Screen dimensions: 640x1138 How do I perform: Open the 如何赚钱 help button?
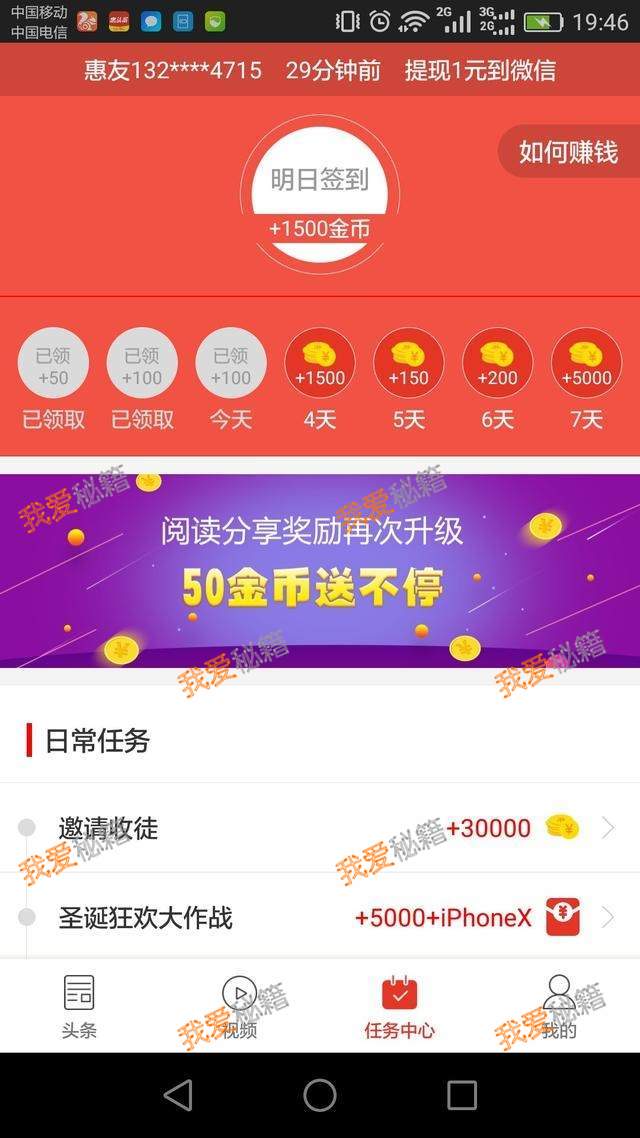click(568, 152)
